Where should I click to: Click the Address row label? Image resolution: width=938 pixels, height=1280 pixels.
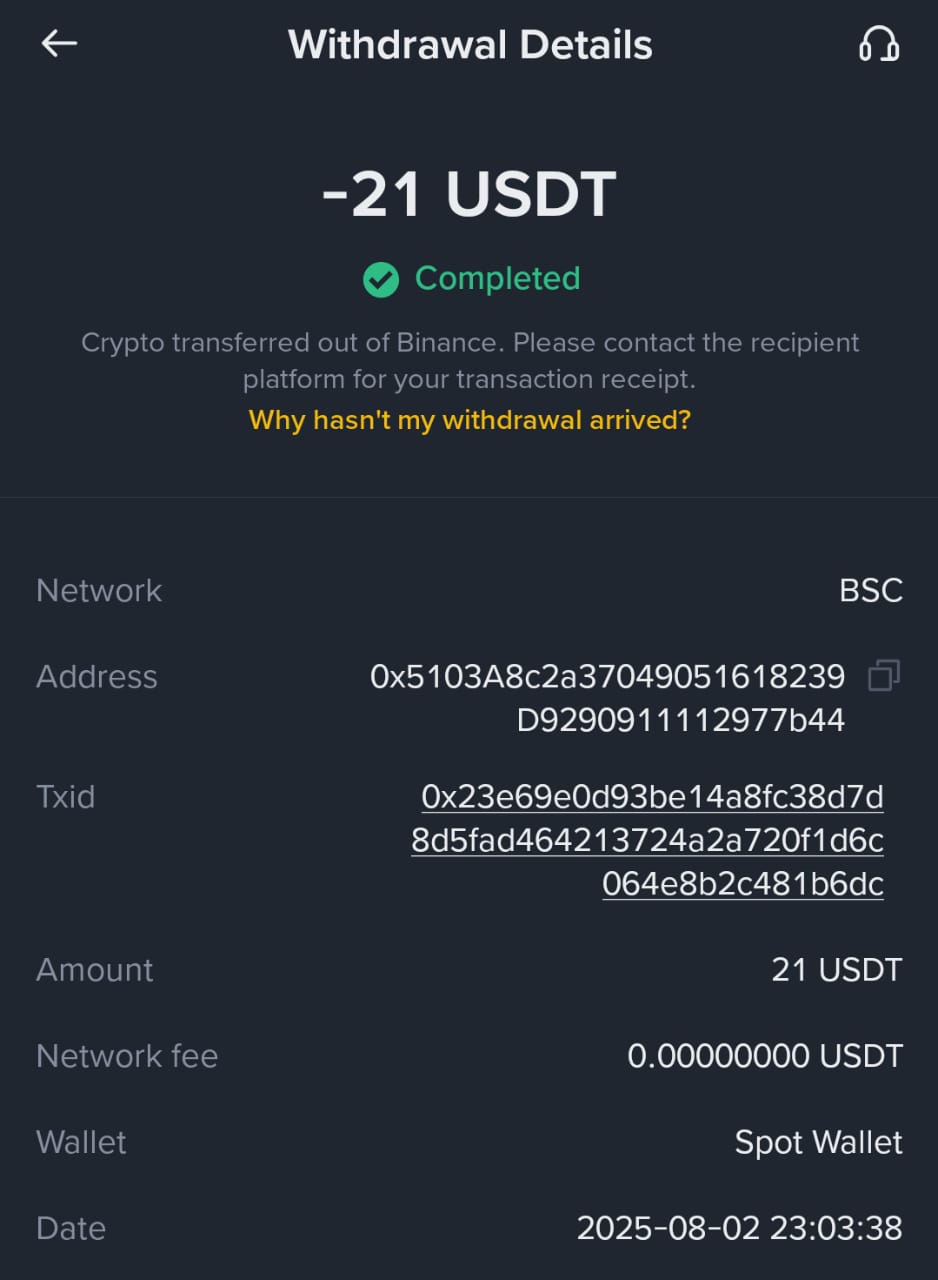[x=96, y=677]
